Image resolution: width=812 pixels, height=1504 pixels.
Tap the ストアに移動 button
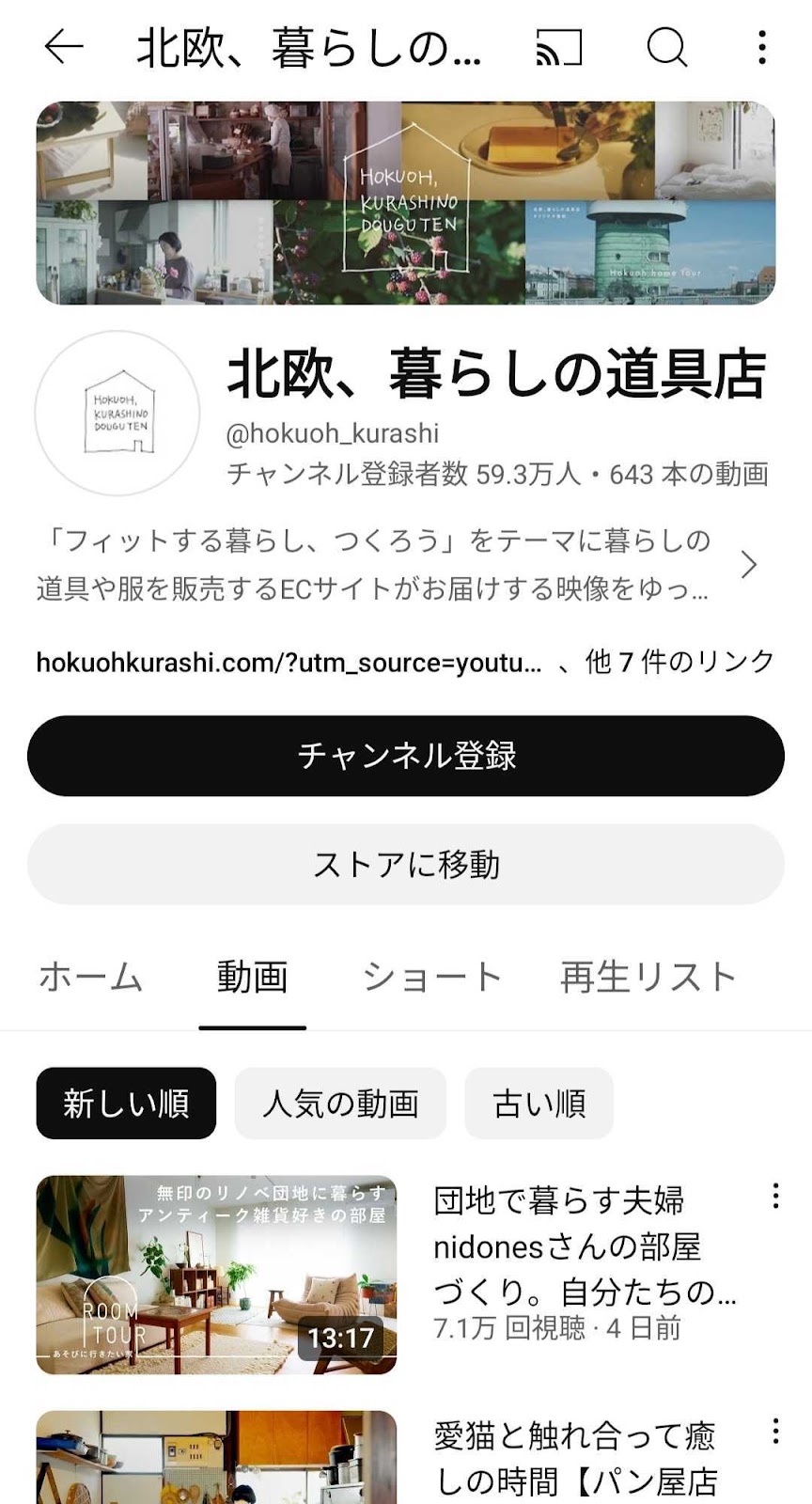tap(406, 865)
